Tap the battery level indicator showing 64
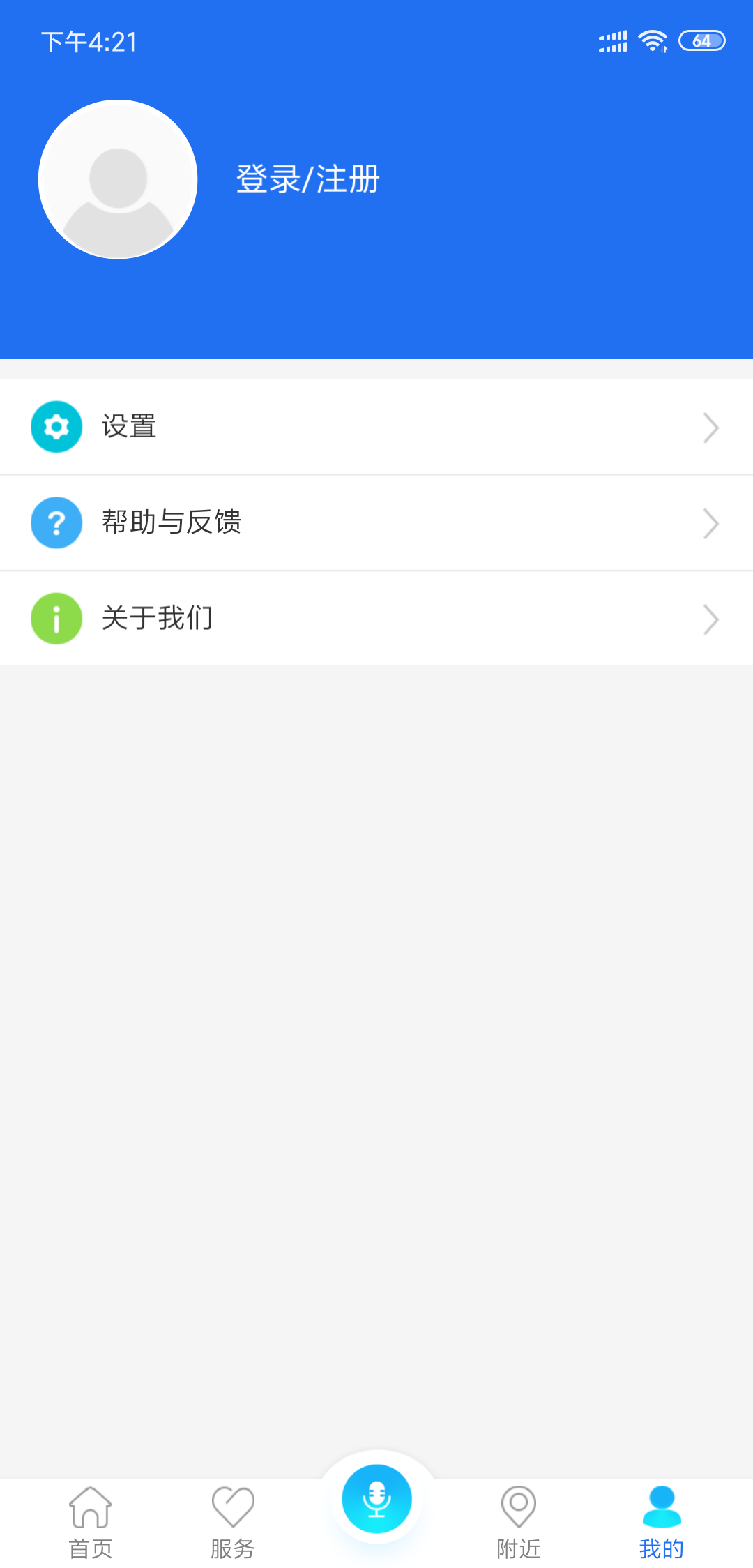Image resolution: width=753 pixels, height=1568 pixels. click(x=703, y=40)
